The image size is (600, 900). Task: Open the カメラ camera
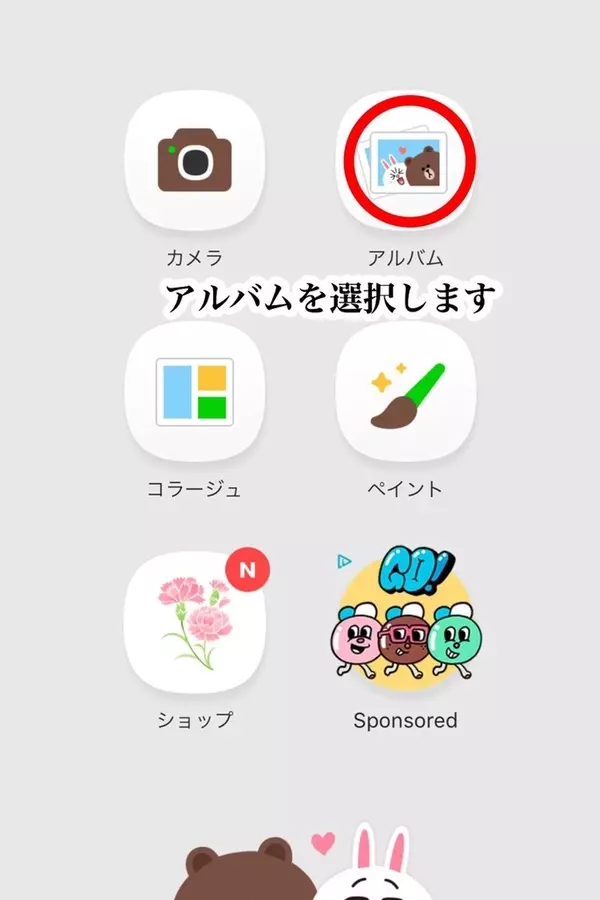click(195, 161)
